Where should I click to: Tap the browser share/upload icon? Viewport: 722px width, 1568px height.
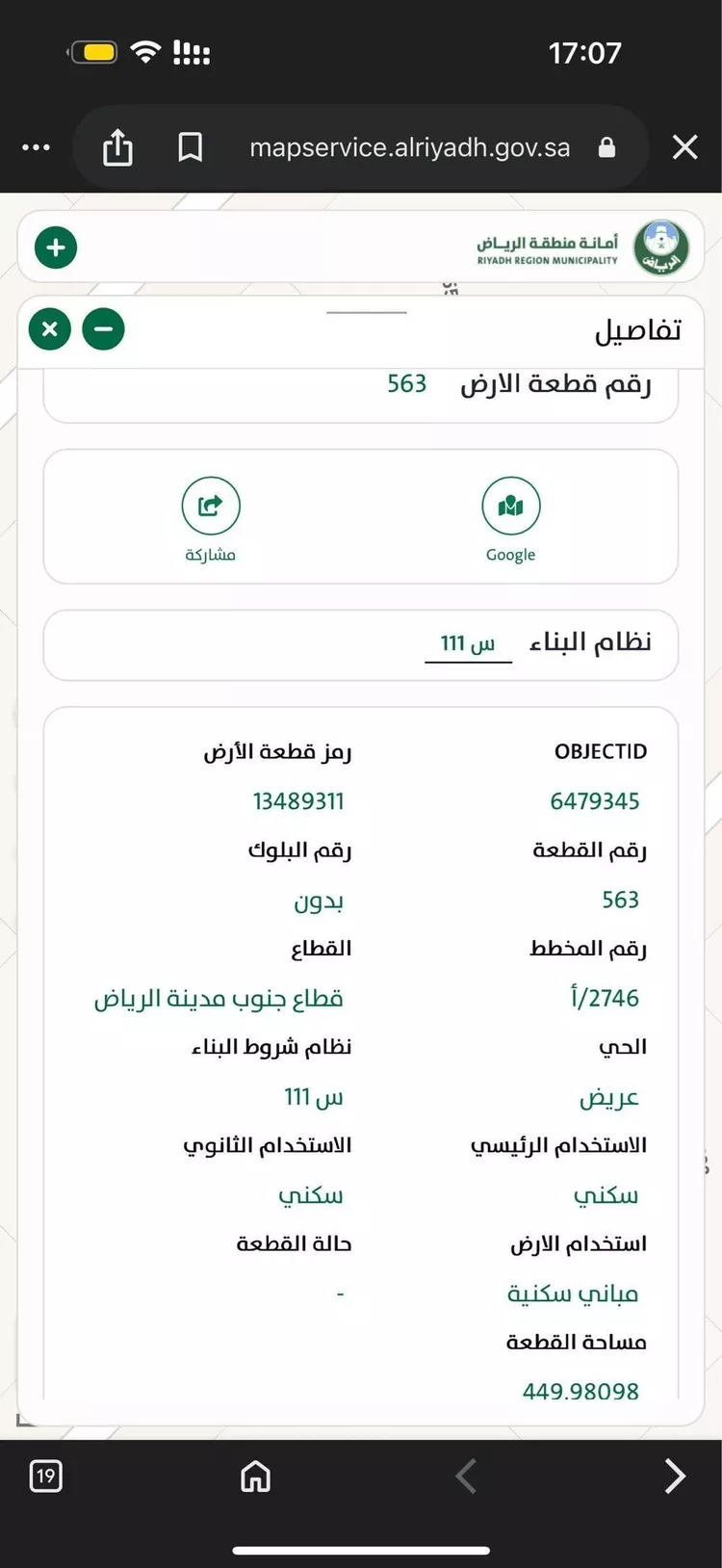pyautogui.click(x=116, y=147)
